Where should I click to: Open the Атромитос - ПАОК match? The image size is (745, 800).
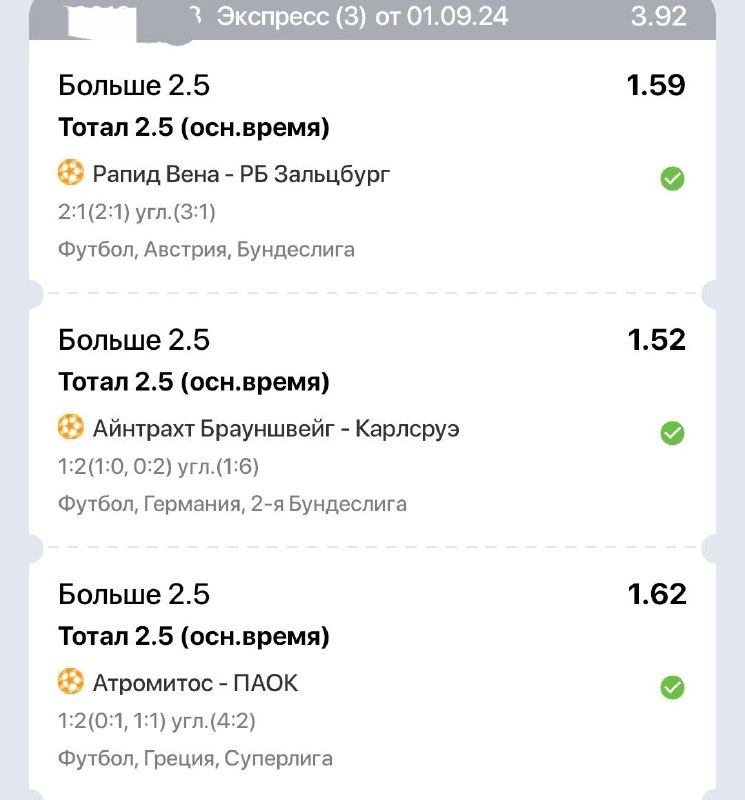pos(196,684)
